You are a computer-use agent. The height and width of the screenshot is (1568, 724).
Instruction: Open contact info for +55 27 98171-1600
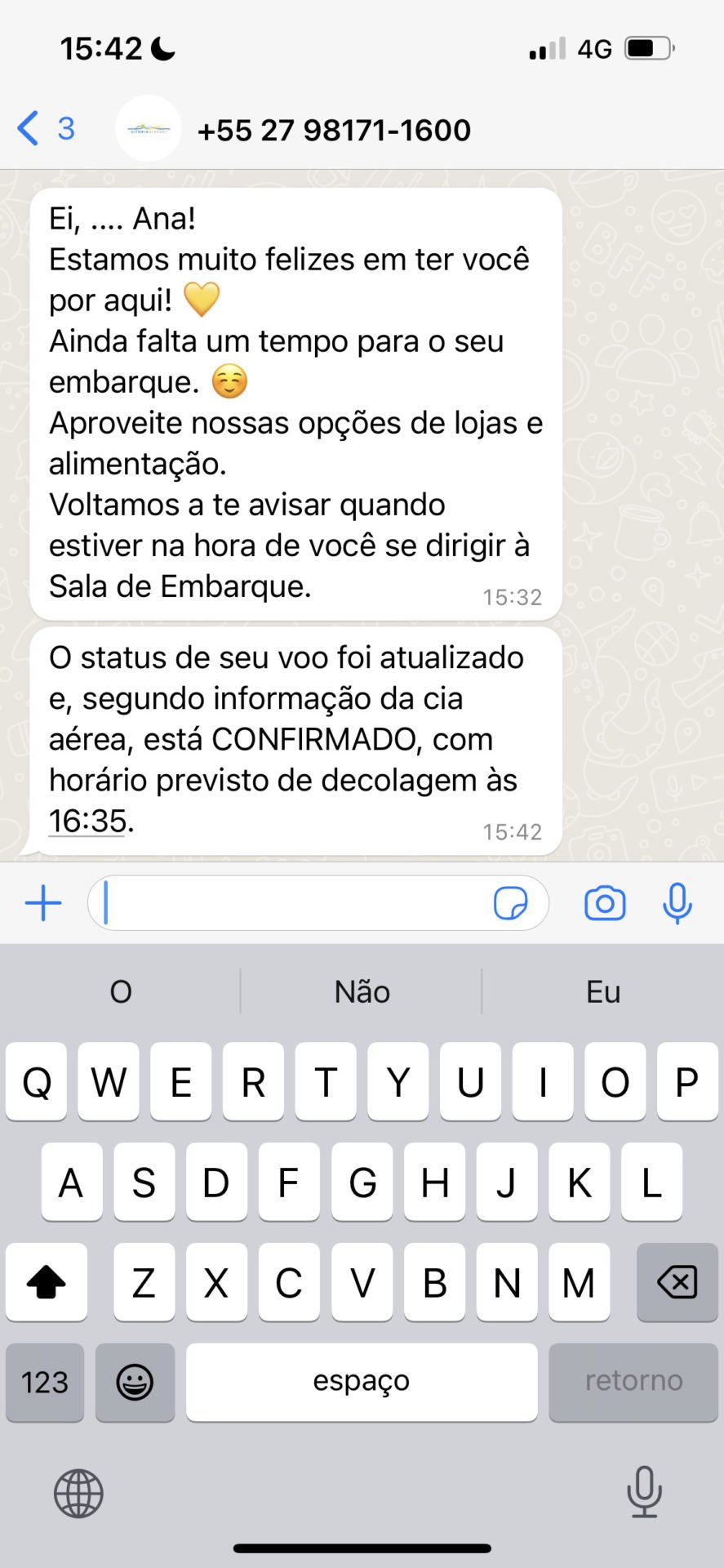(334, 130)
